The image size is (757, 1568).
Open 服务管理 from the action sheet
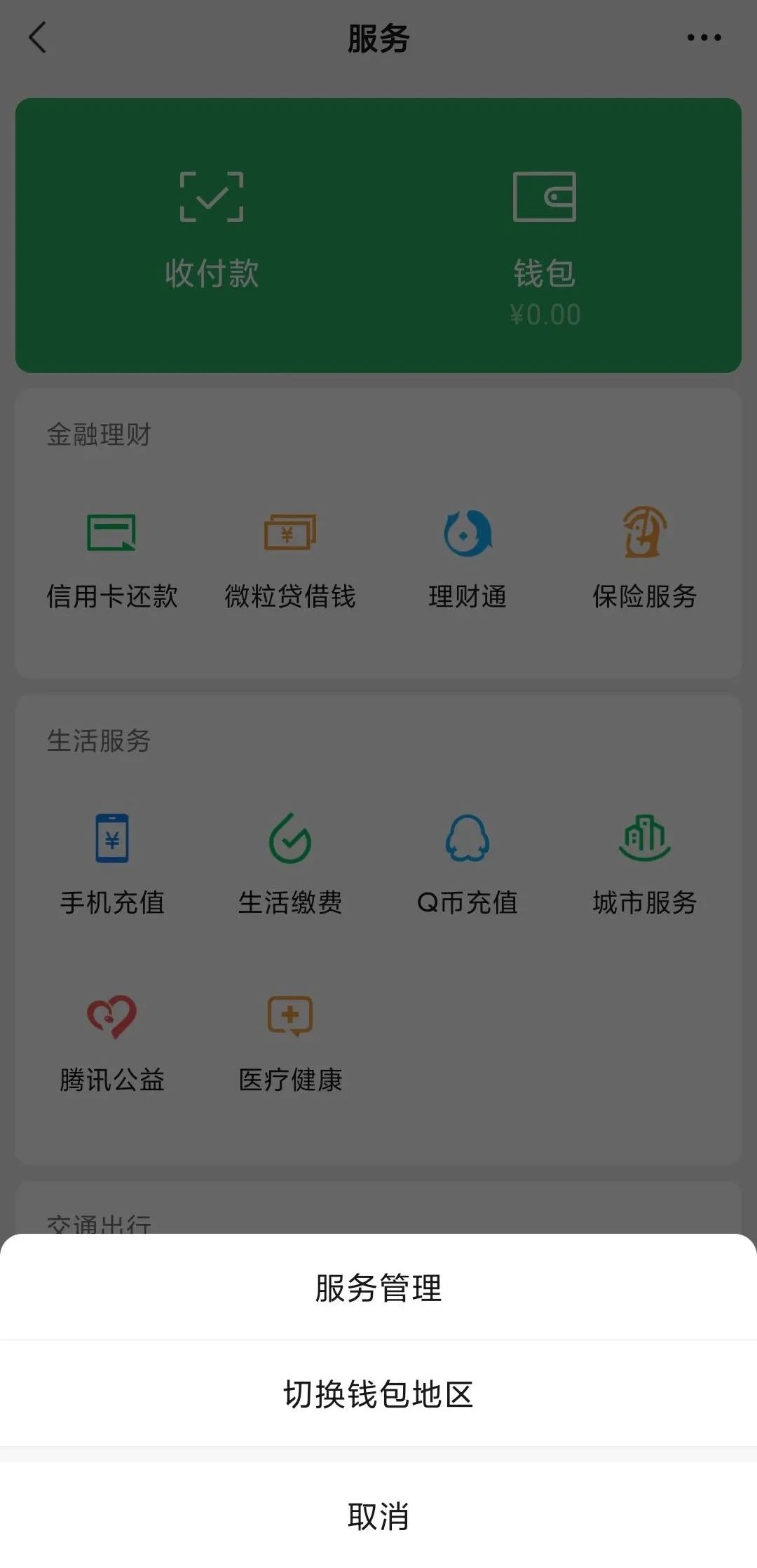[378, 1288]
